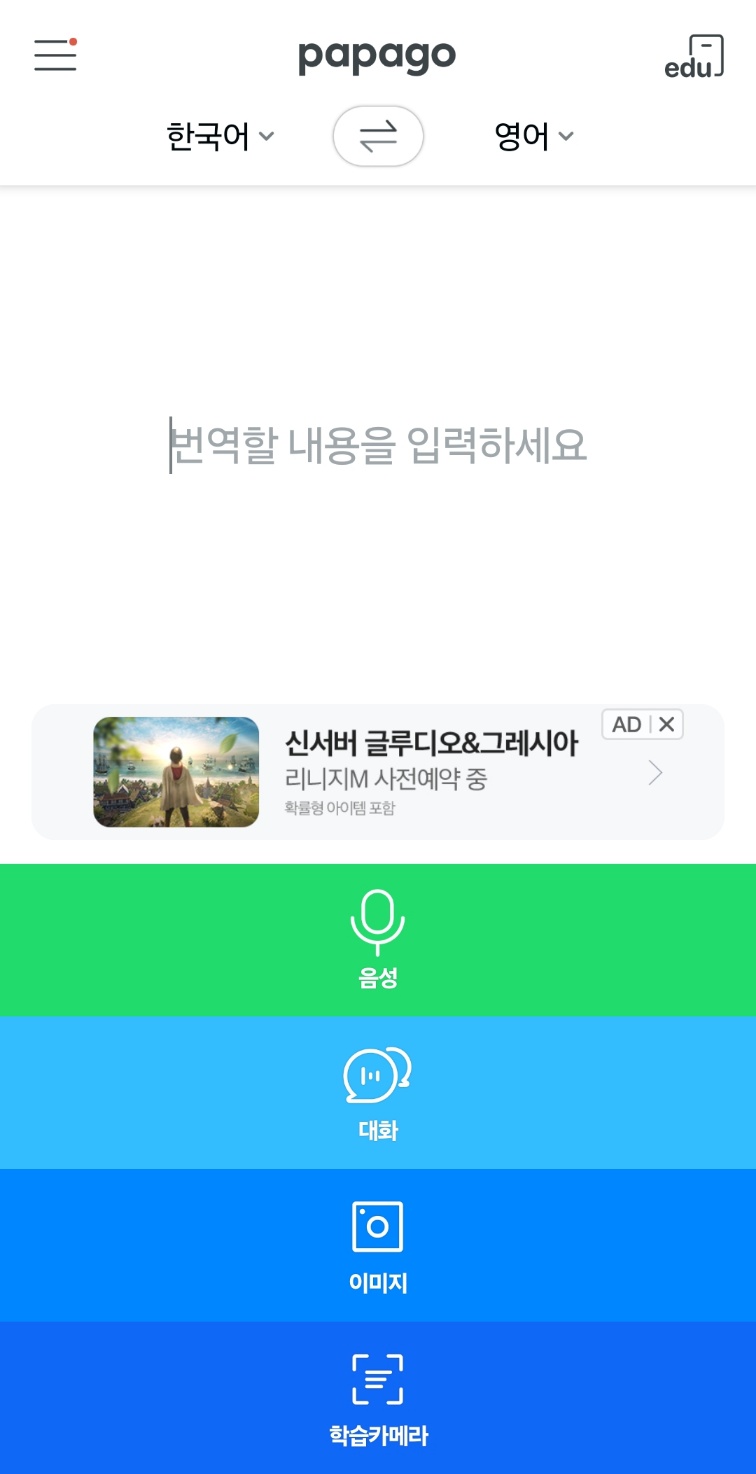This screenshot has width=756, height=1474.
Task: Swap translation languages with the arrows button
Action: 378,136
